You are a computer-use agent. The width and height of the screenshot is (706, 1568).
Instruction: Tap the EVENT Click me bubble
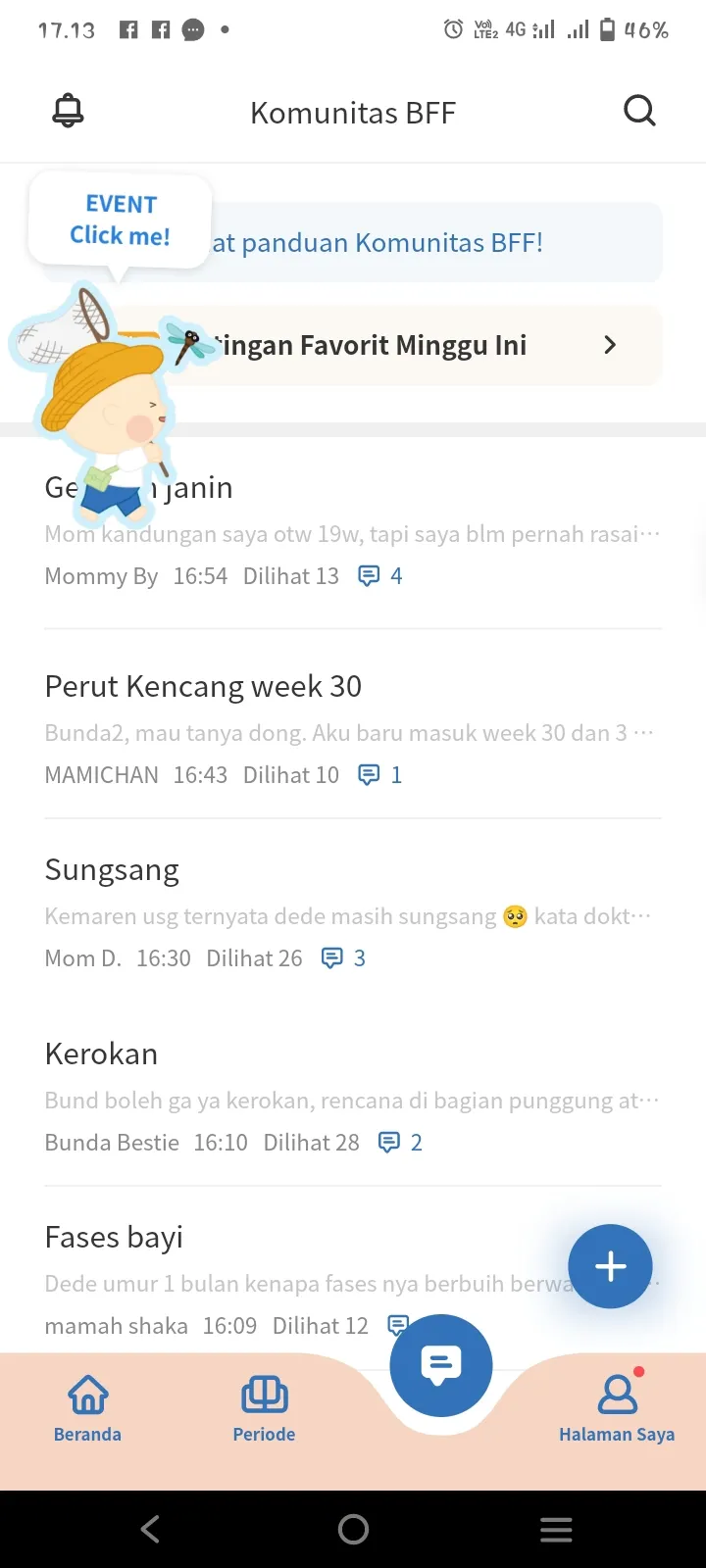[x=120, y=220]
